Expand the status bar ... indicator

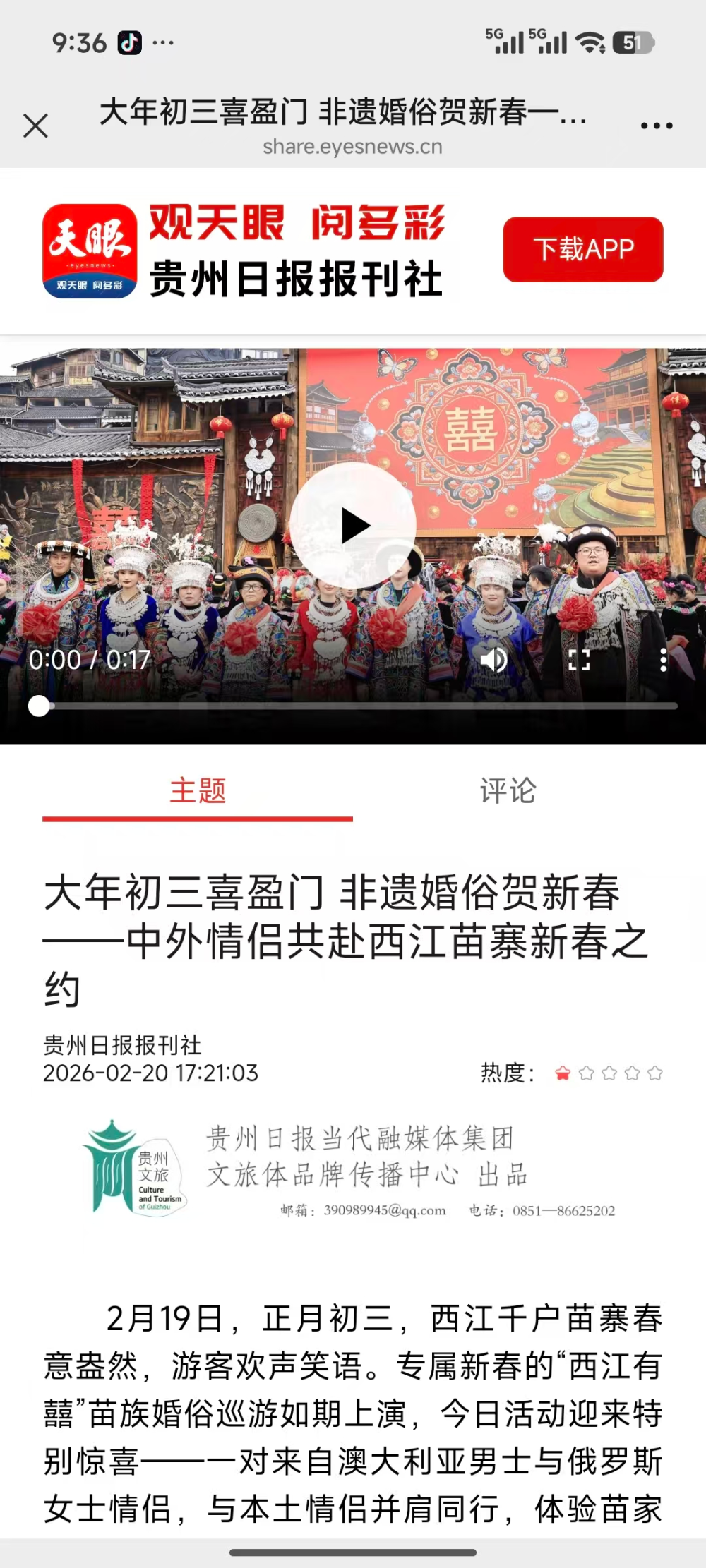[x=163, y=42]
